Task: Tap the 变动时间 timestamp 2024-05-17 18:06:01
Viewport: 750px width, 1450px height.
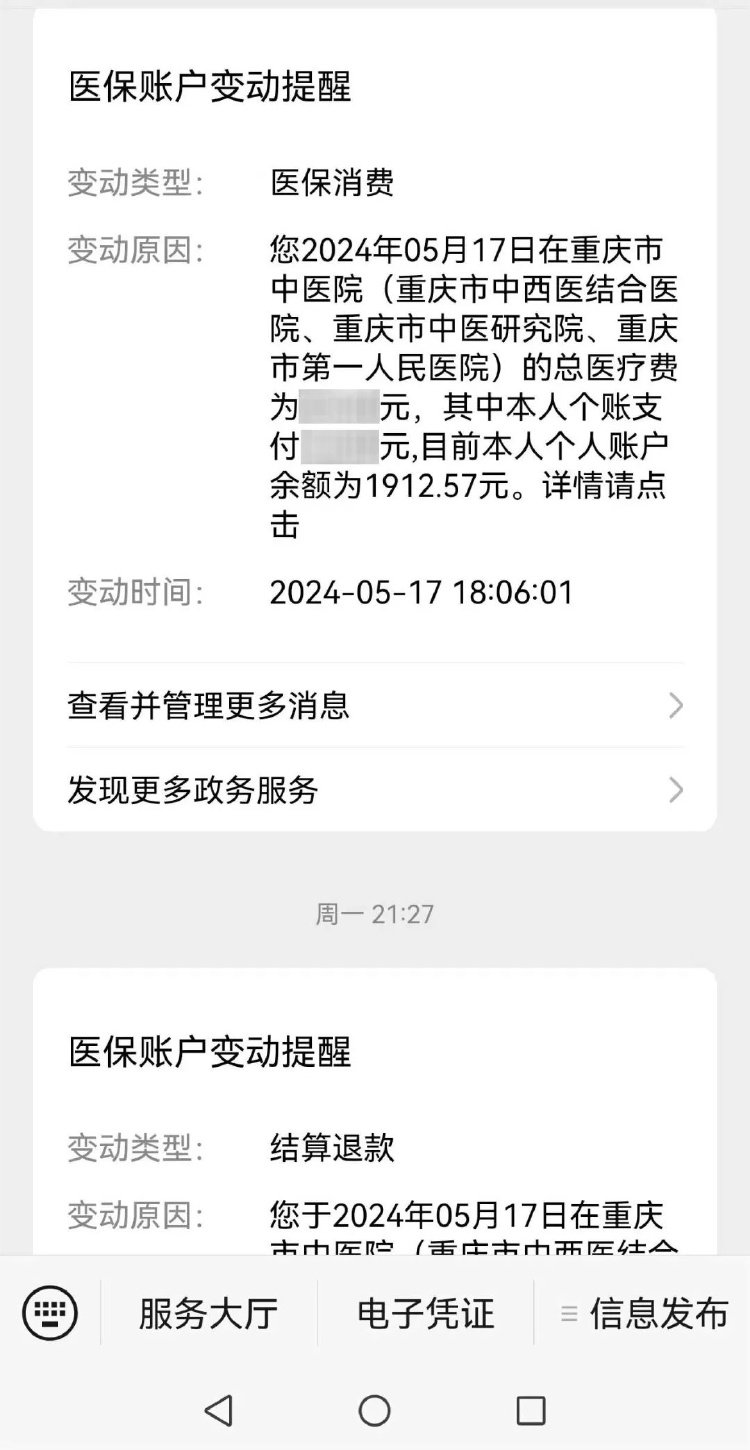Action: (x=422, y=592)
